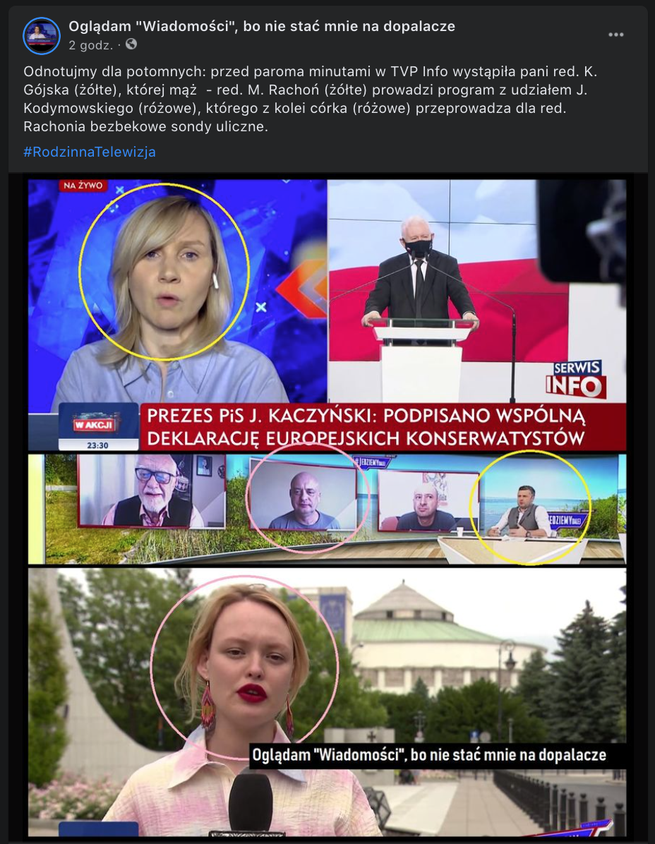Open the post's three-dot options menu

(x=616, y=35)
